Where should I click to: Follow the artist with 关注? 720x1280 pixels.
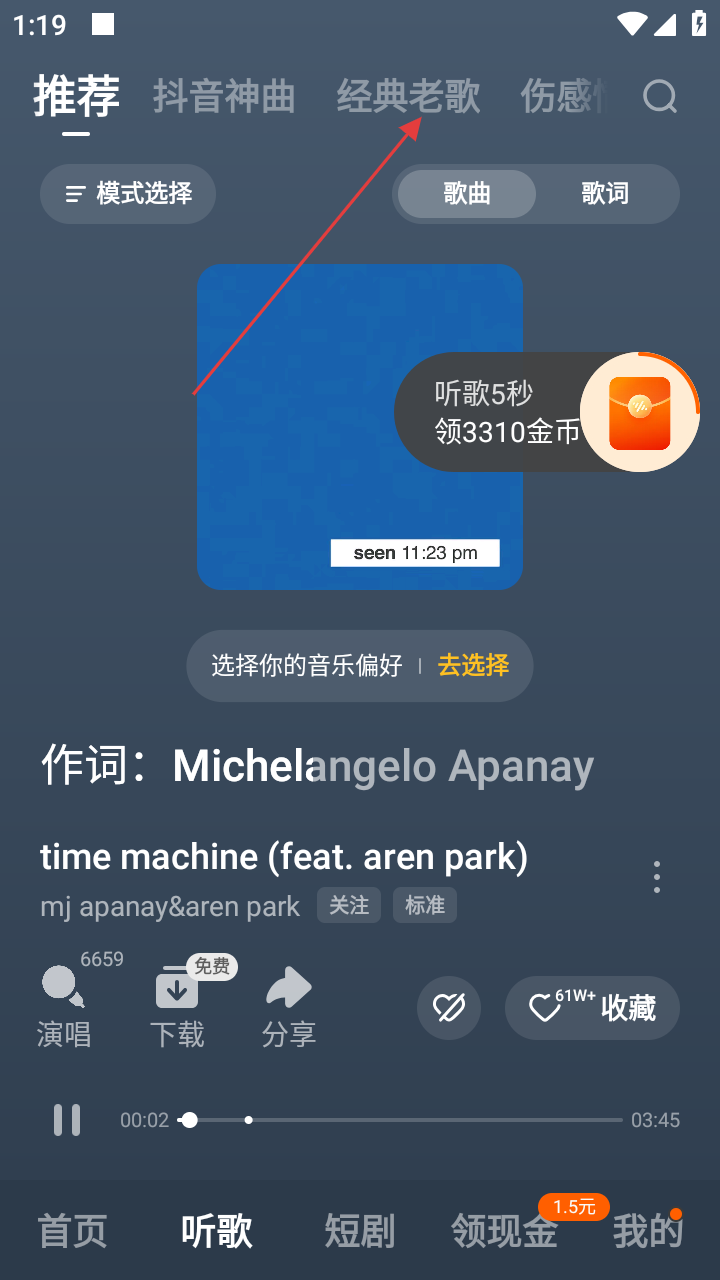click(349, 905)
